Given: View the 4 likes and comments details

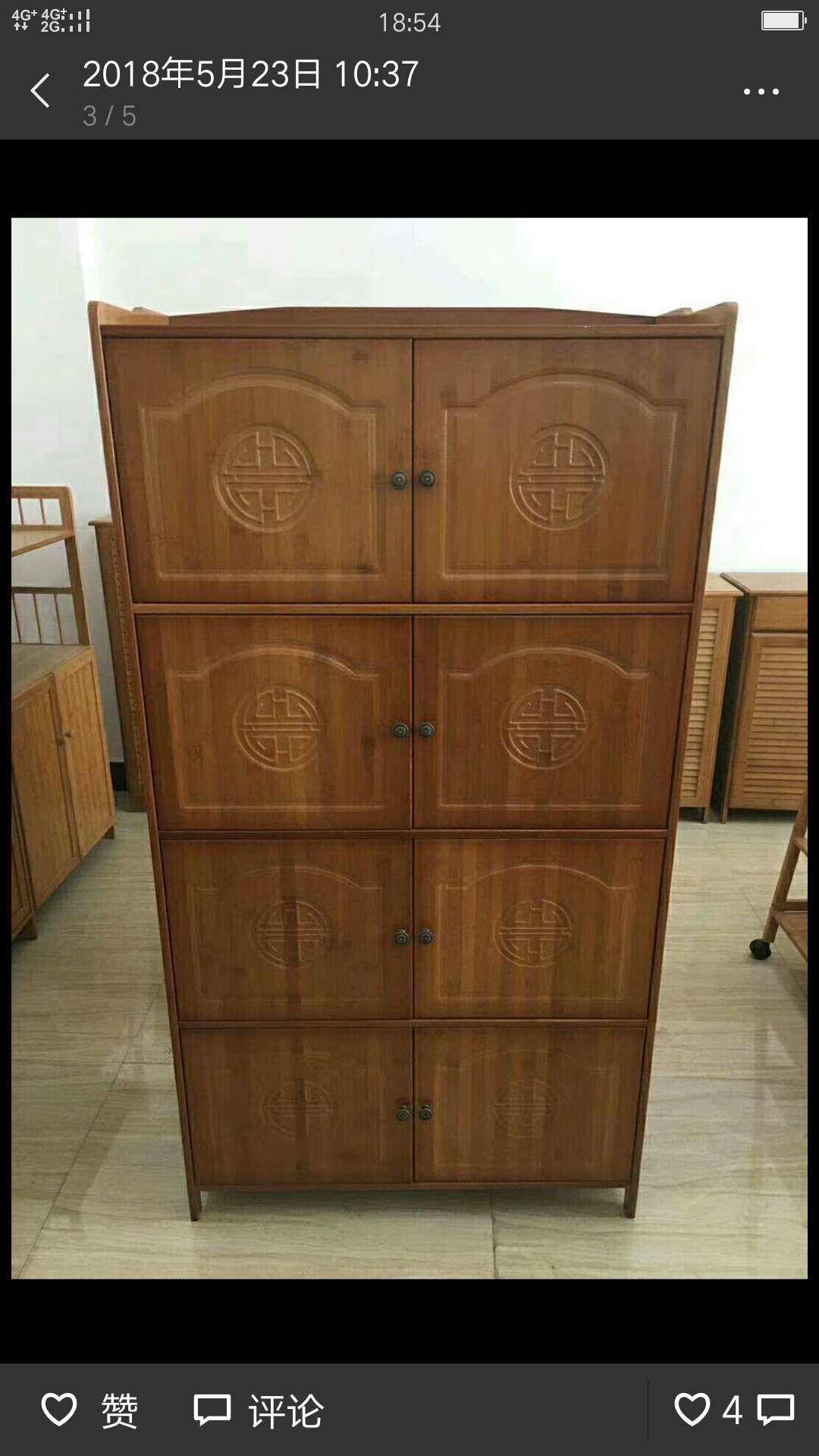Looking at the screenshot, I should pos(733,1410).
